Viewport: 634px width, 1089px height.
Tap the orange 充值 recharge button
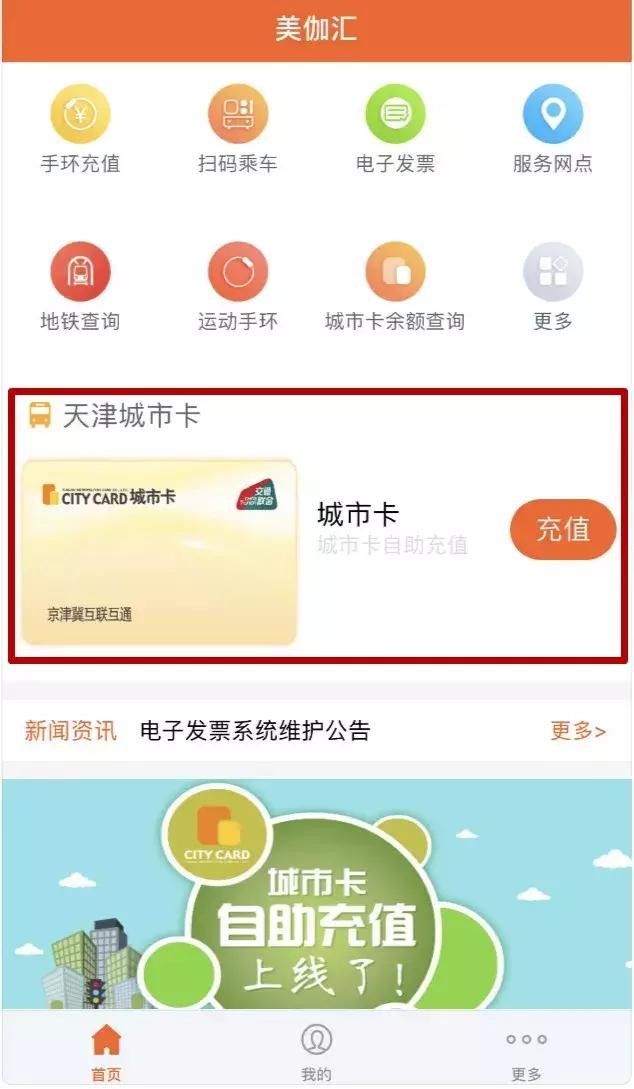point(563,529)
